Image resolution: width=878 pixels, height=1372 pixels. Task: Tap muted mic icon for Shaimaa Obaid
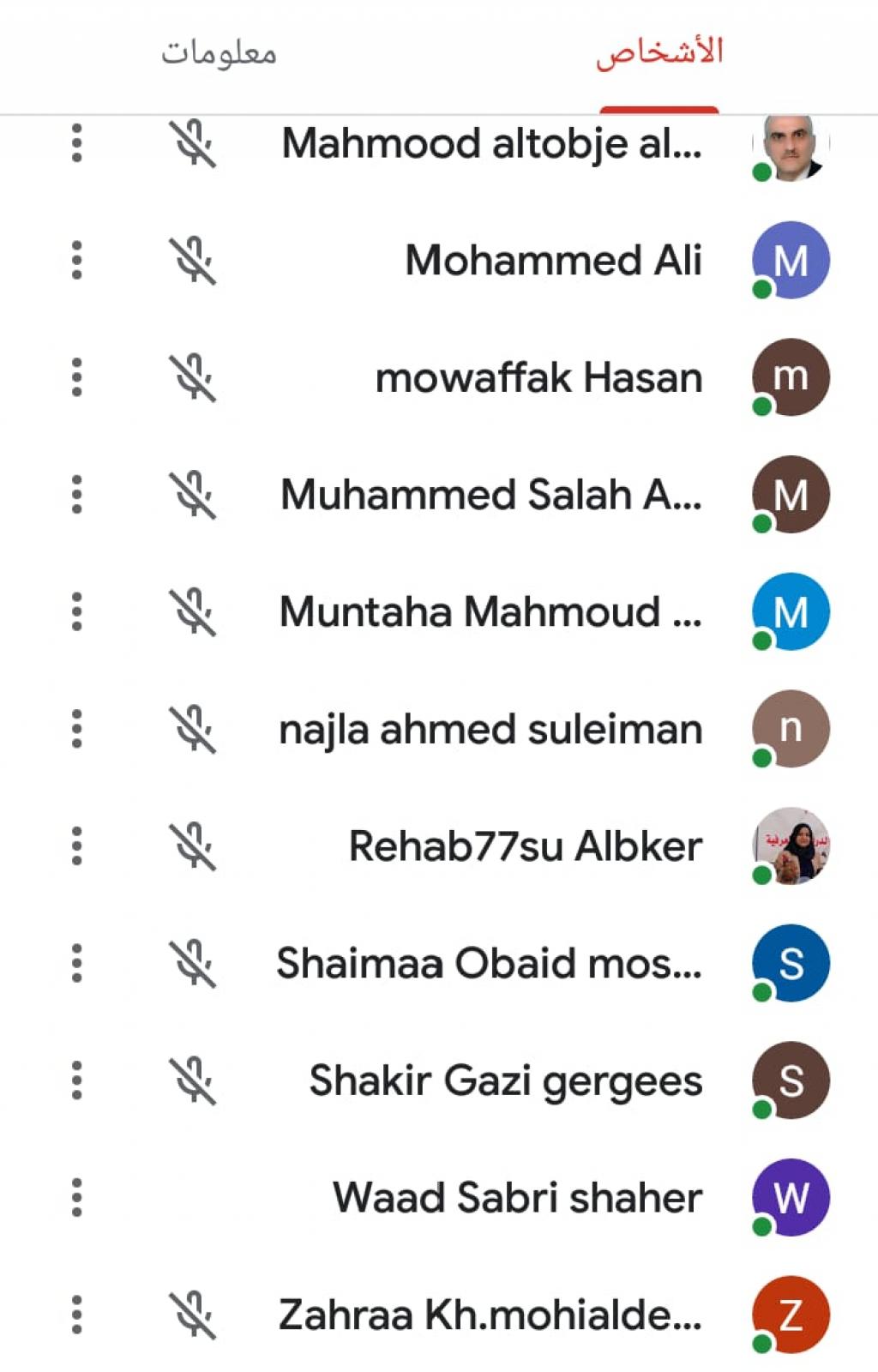coord(193,963)
